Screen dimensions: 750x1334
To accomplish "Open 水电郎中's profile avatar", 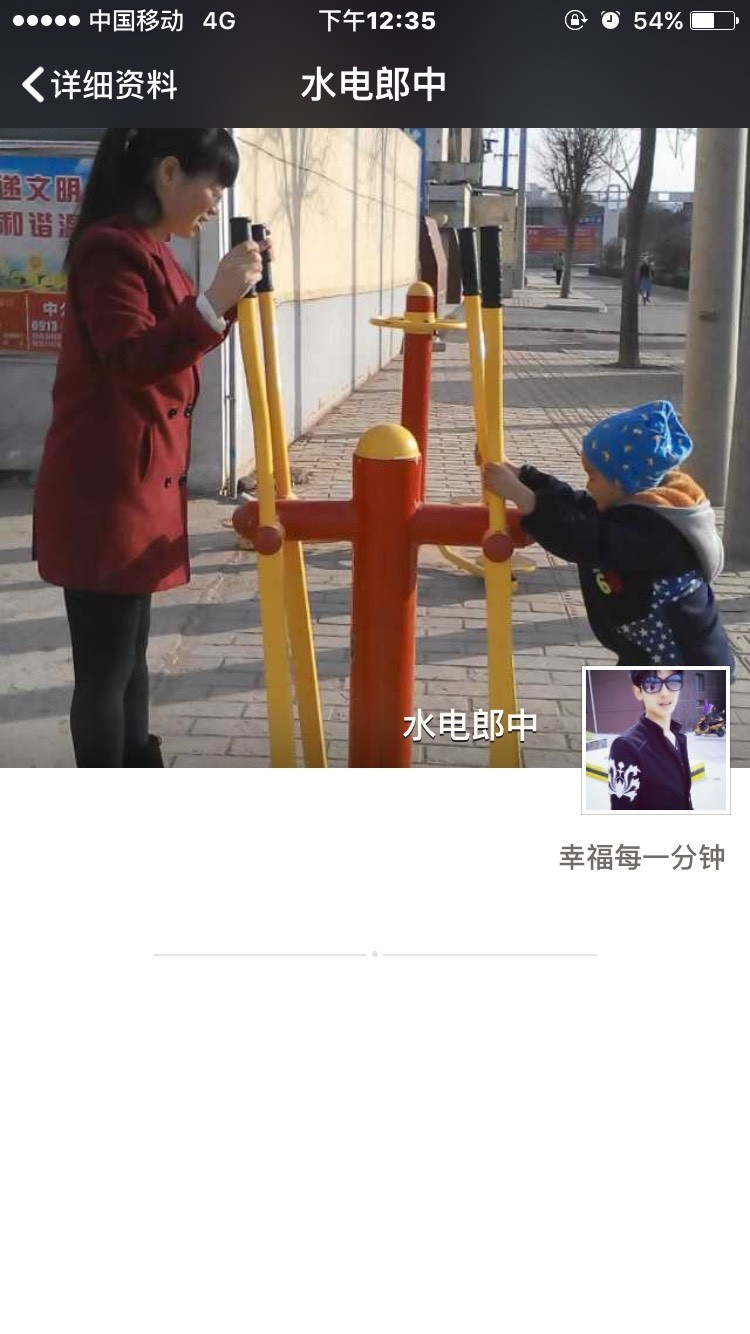I will pyautogui.click(x=656, y=740).
